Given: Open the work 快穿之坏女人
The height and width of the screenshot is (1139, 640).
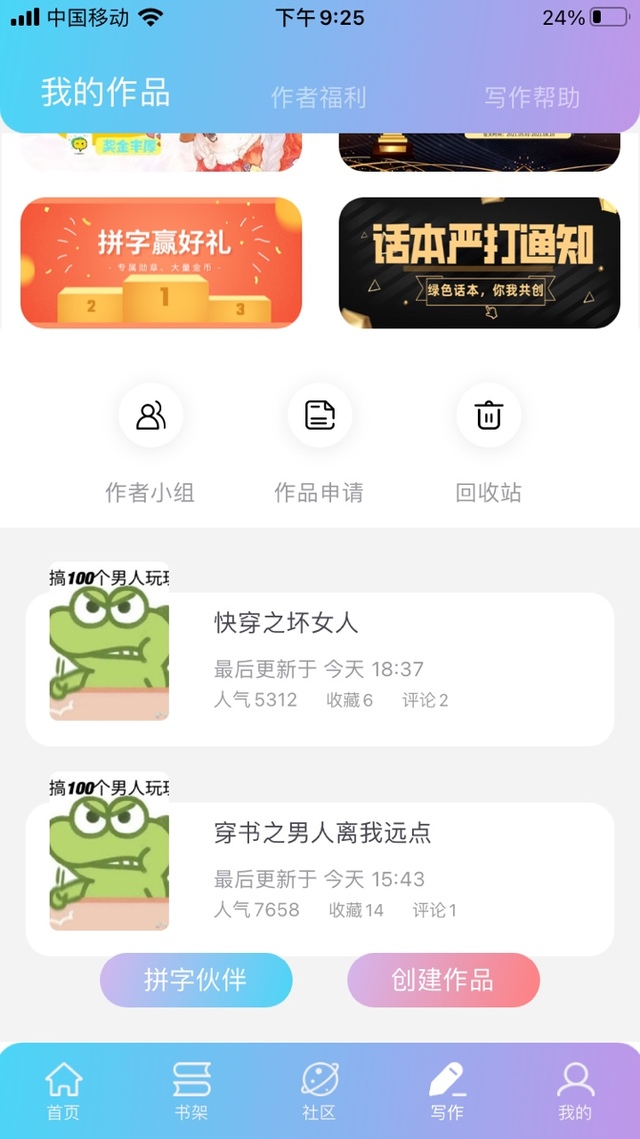Looking at the screenshot, I should (319, 668).
